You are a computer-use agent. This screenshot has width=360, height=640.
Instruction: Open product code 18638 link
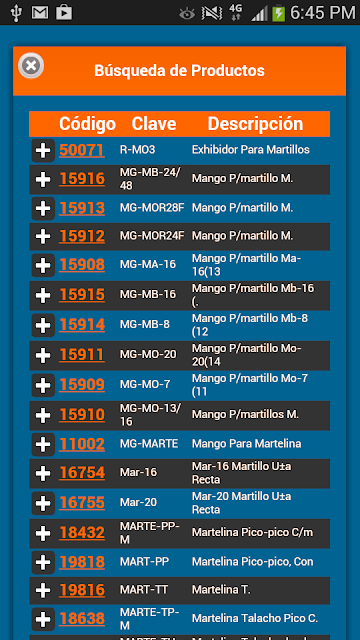(82, 619)
